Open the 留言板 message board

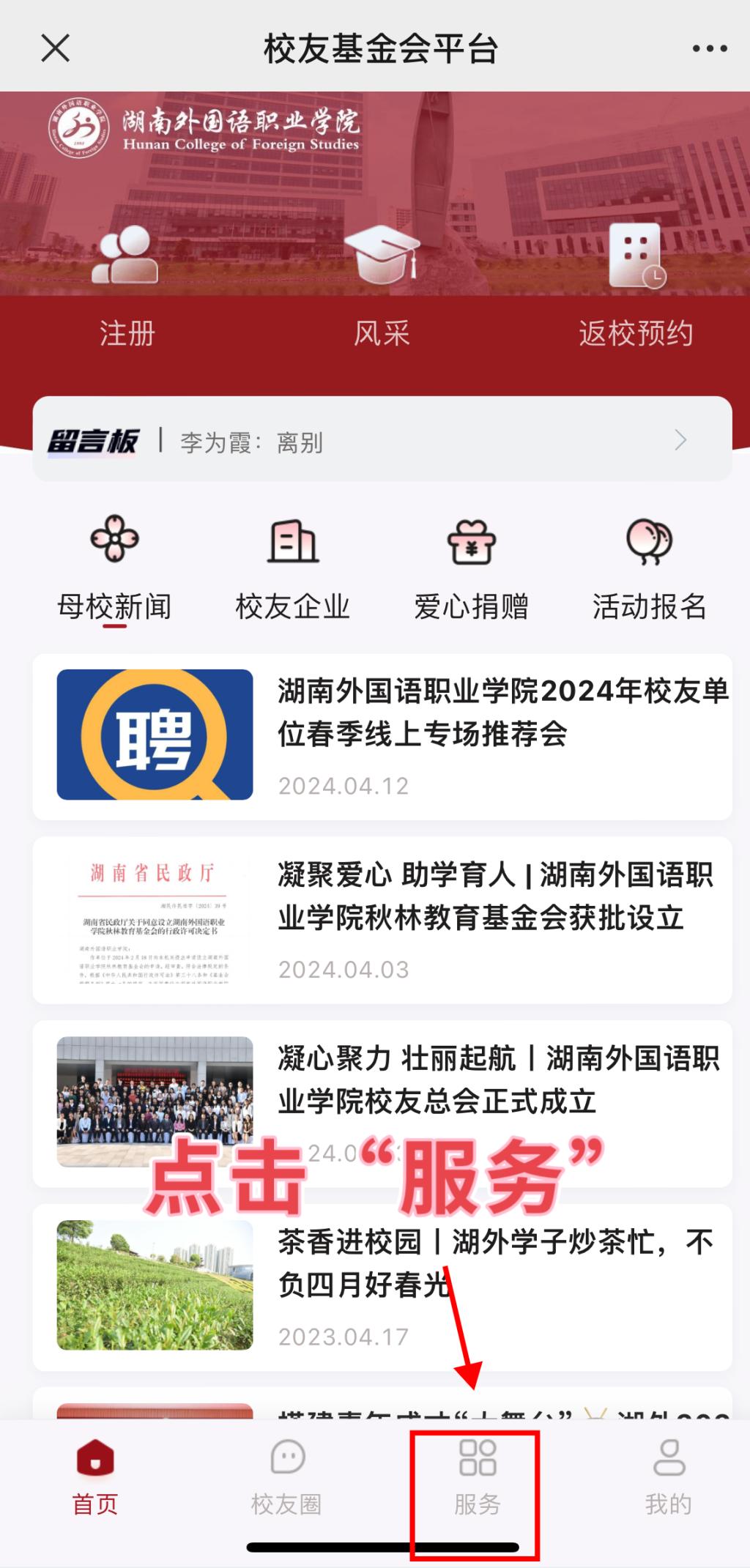(x=382, y=440)
